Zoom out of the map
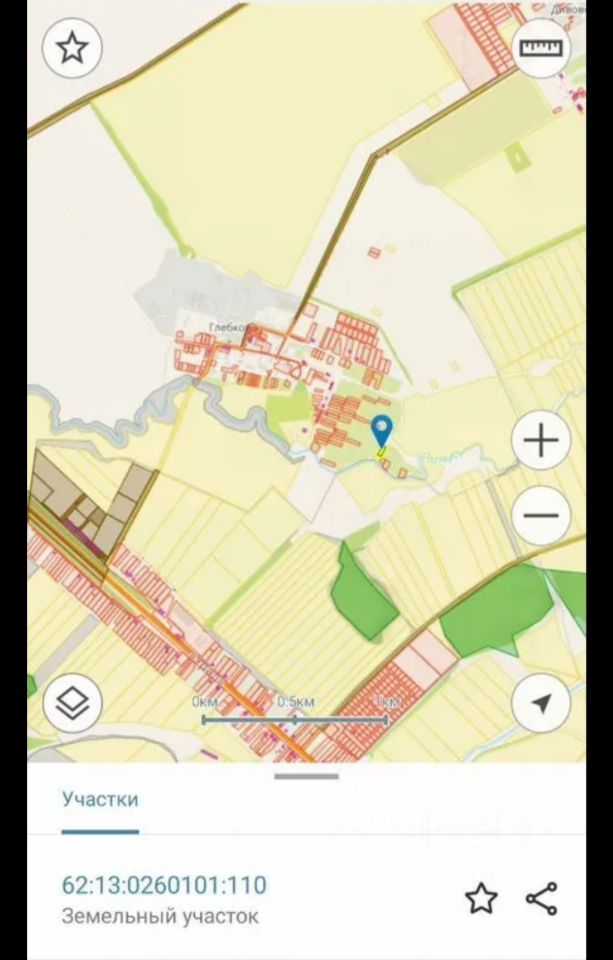This screenshot has width=613, height=960. pos(541,516)
